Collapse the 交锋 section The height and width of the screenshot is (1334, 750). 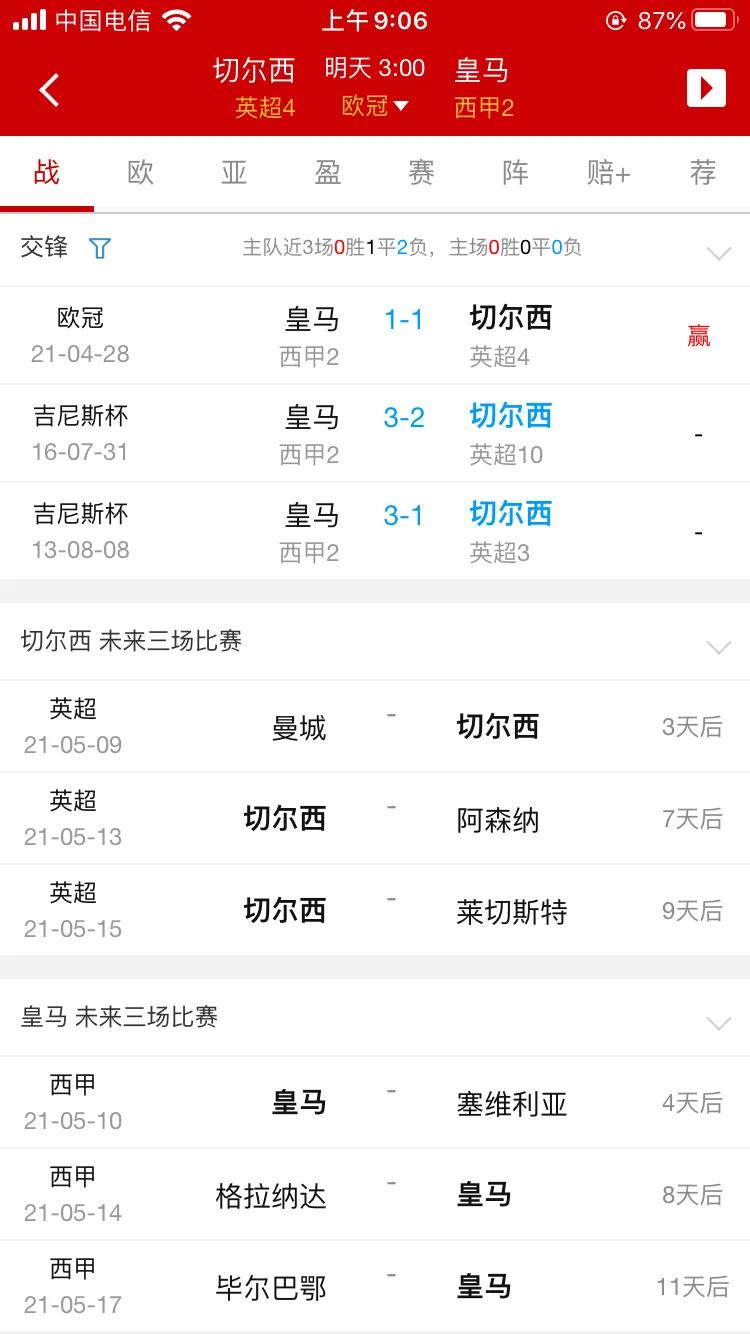point(718,253)
